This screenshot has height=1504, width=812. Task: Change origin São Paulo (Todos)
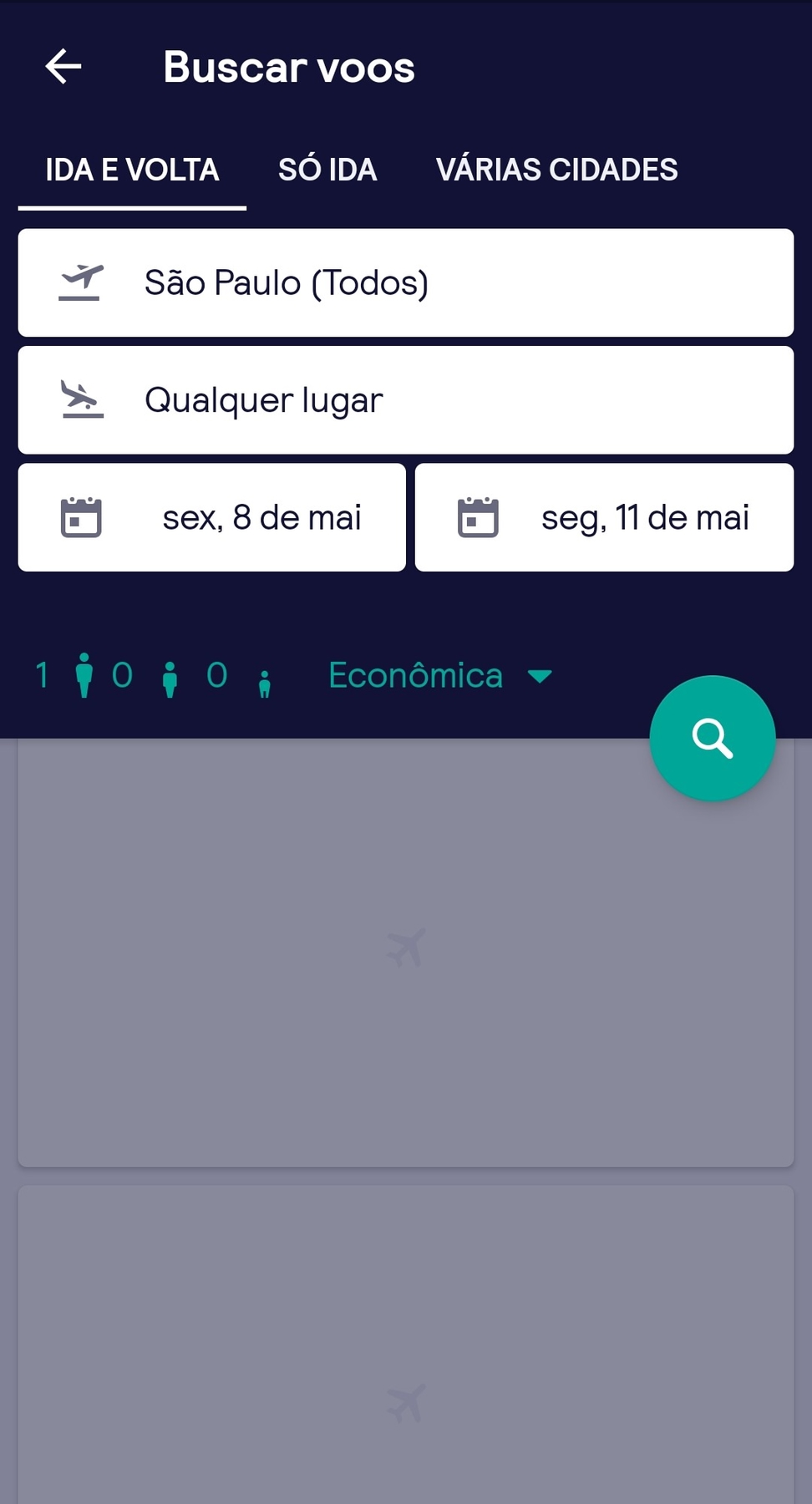coord(406,282)
